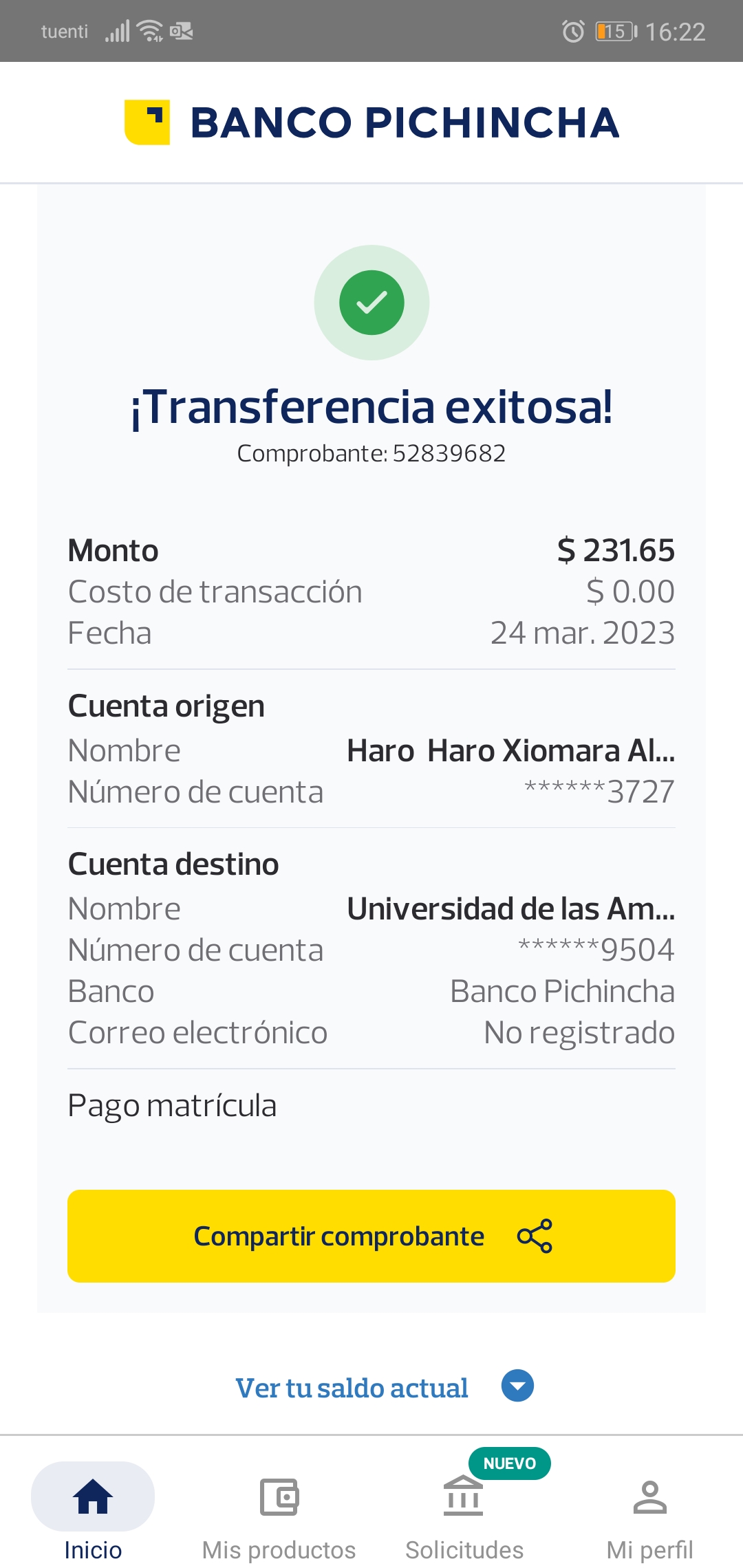Open the Solicitudes tab

(464, 1511)
